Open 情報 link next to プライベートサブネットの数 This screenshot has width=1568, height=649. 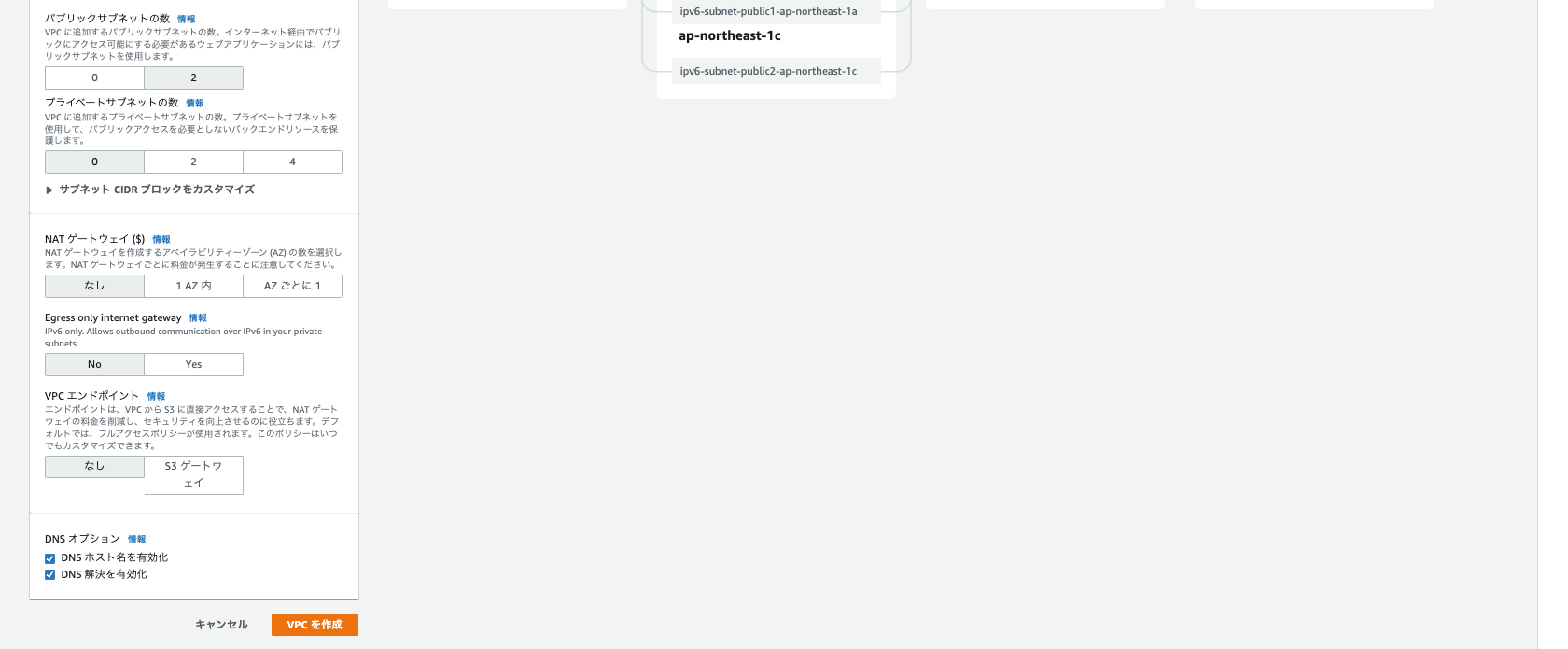coord(194,104)
